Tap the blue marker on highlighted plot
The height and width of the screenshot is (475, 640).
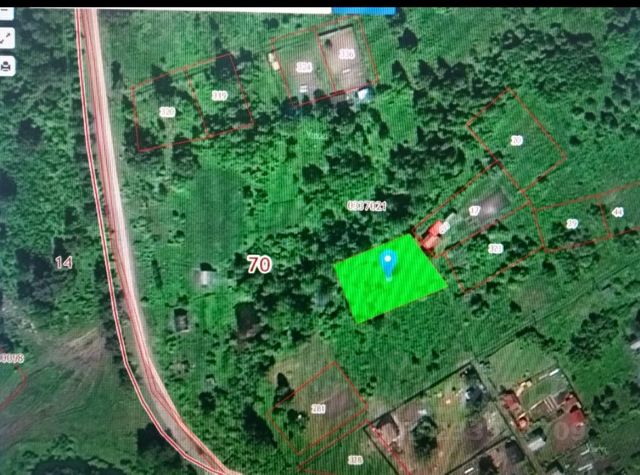(389, 265)
